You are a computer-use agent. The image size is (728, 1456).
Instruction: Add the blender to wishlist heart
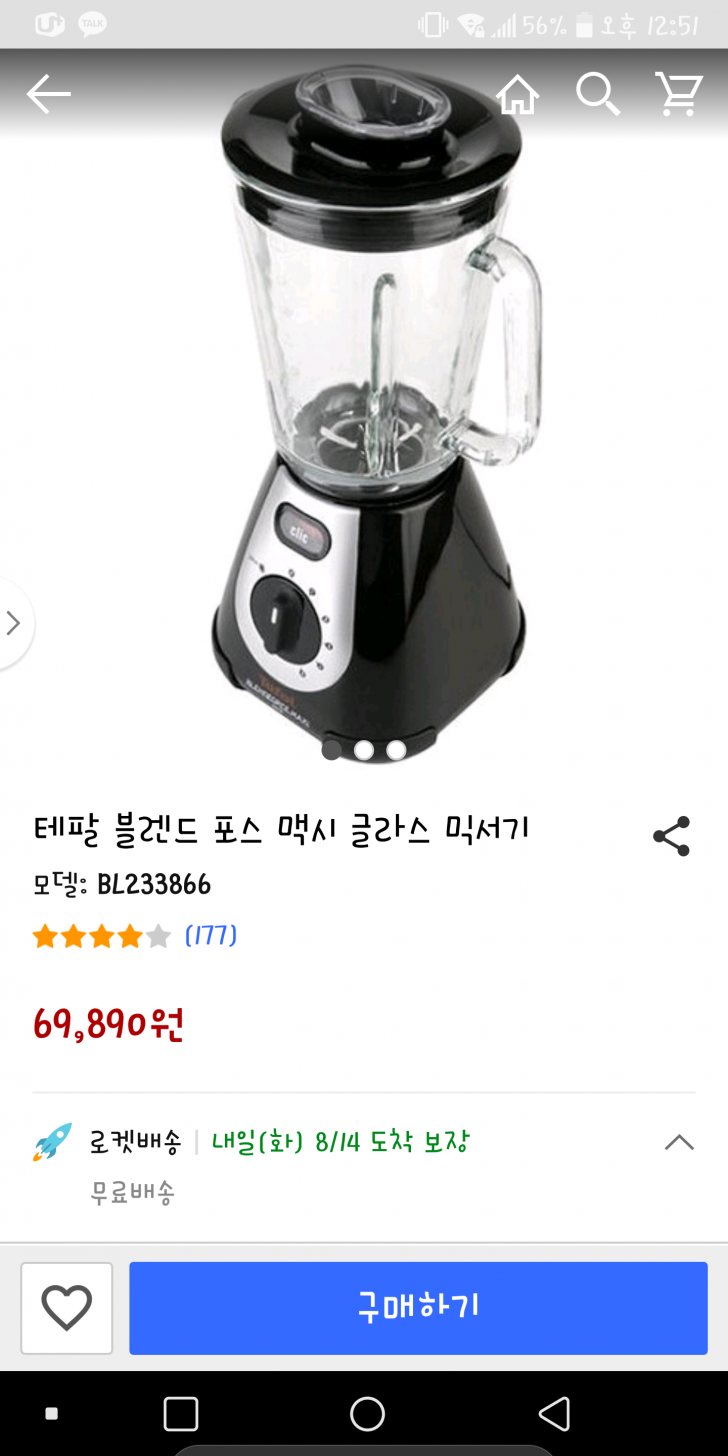[67, 1308]
